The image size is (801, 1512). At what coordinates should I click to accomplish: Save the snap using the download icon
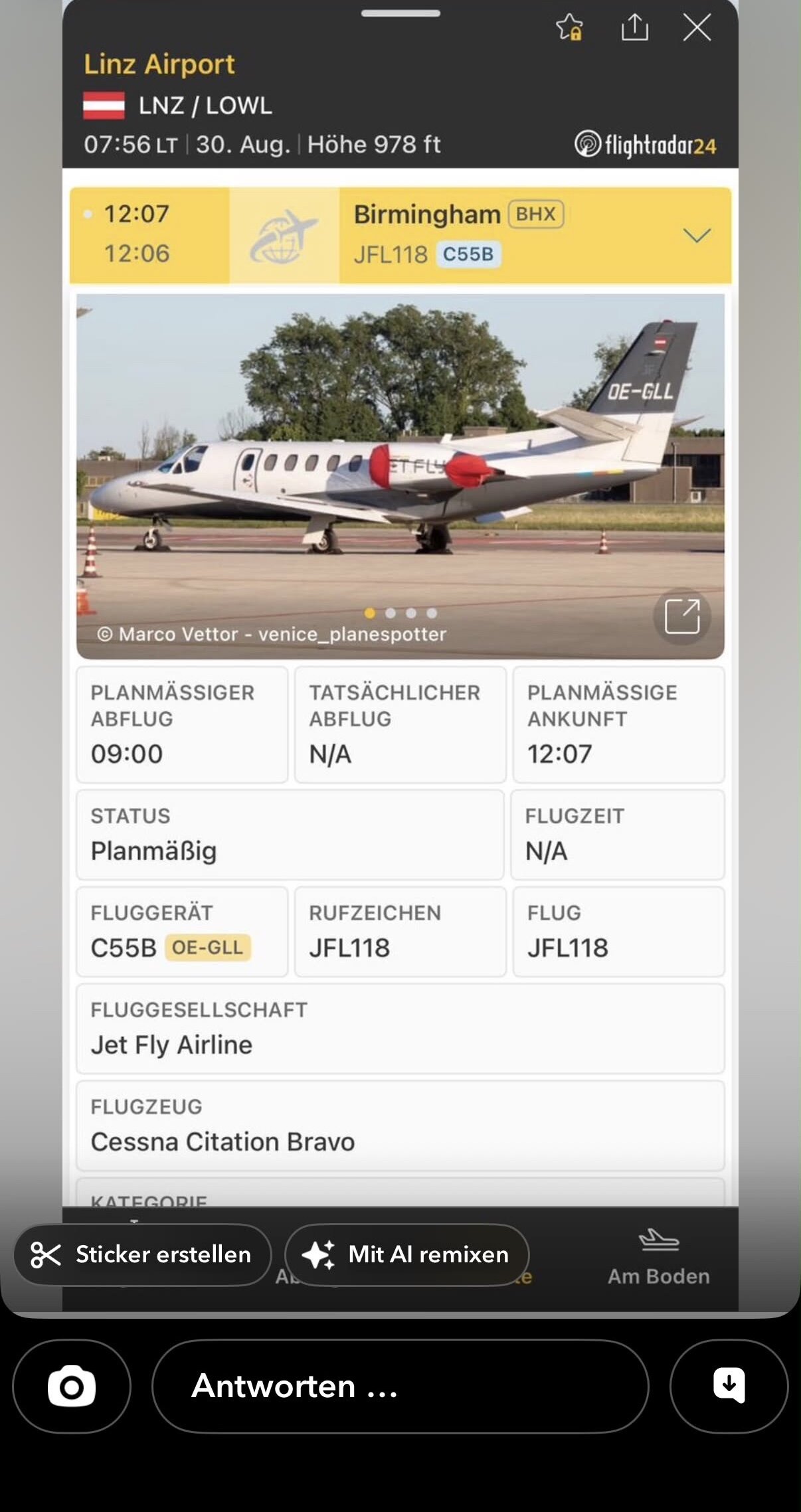729,1386
